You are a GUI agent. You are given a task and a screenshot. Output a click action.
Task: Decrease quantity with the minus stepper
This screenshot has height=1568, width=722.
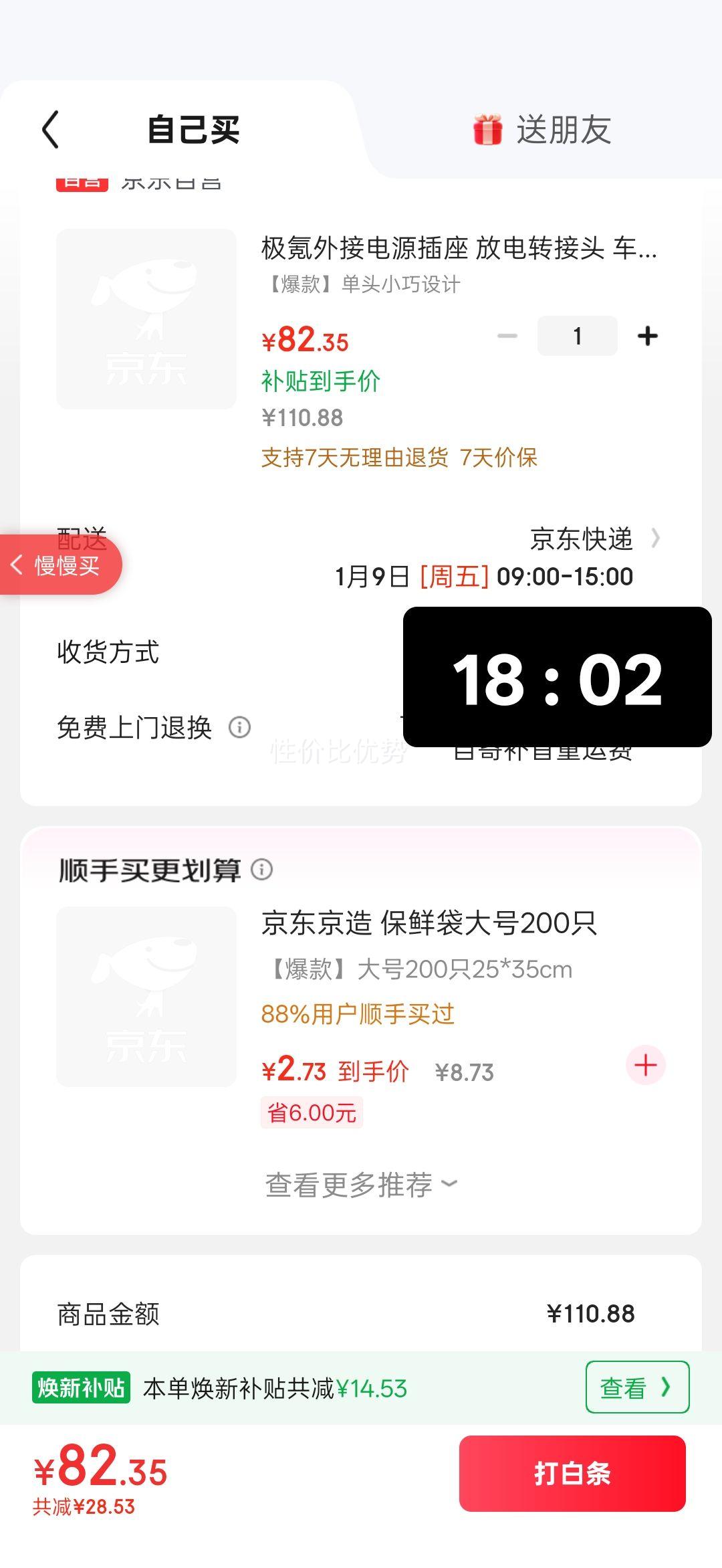coord(506,336)
